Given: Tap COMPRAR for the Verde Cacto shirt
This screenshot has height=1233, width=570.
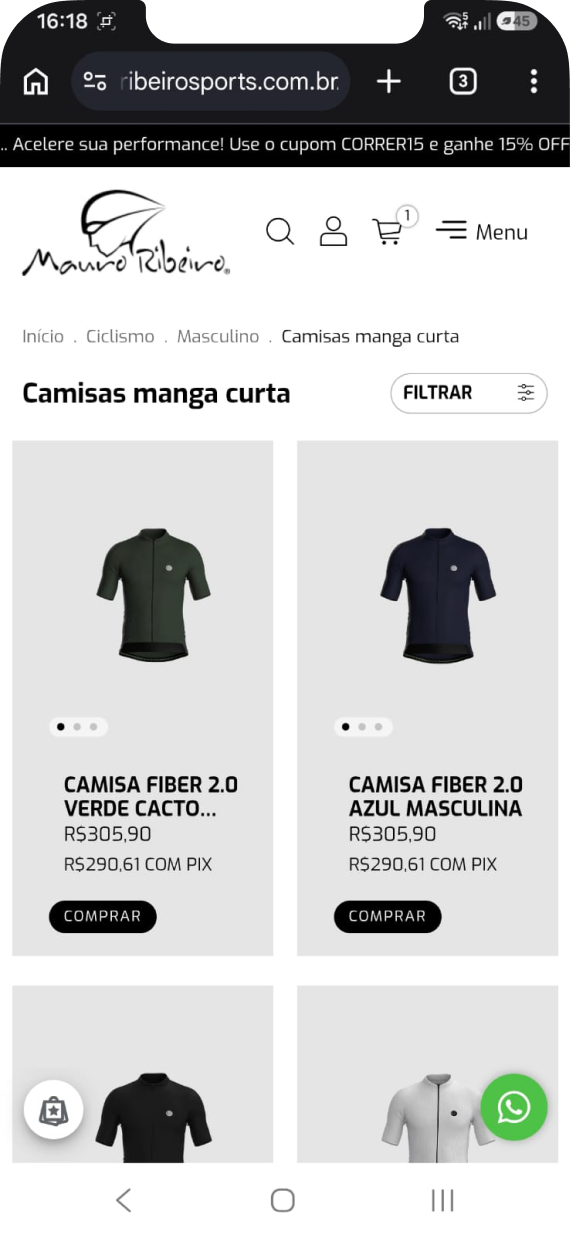Looking at the screenshot, I should click(x=103, y=916).
